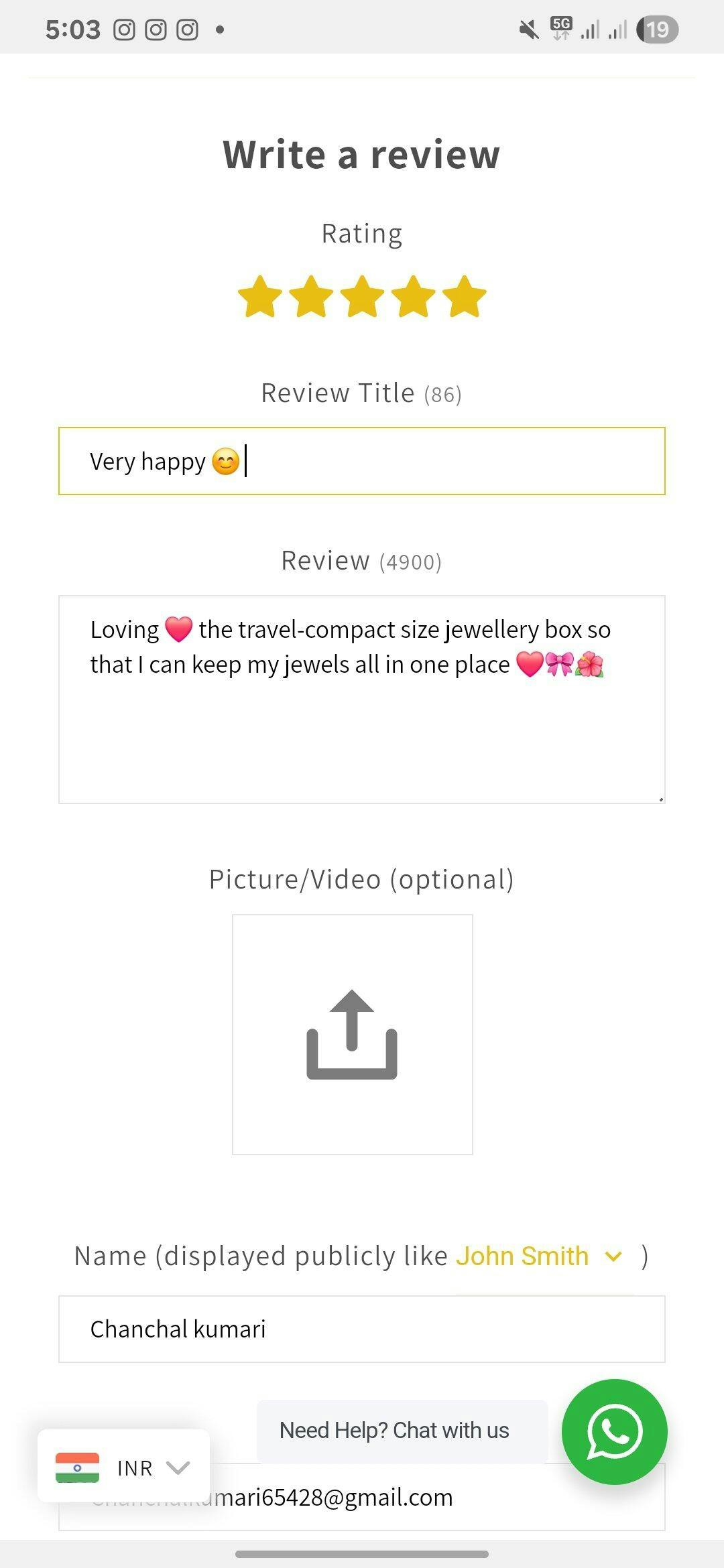Expand the John Smith name format dropdown
The width and height of the screenshot is (724, 1568).
(540, 1256)
